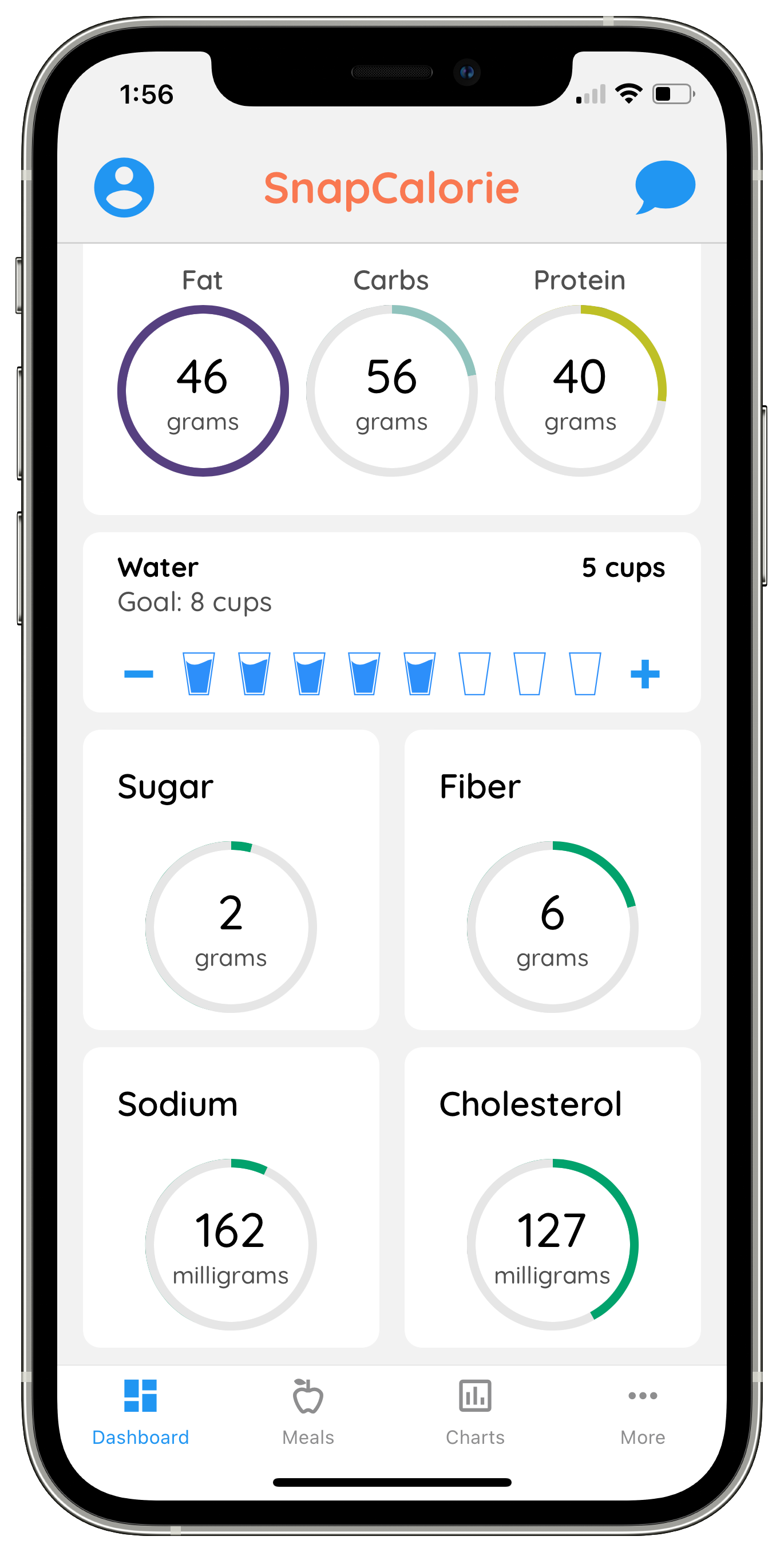This screenshot has height=1552, width=784.
Task: Open the Sodium card
Action: tap(231, 1197)
